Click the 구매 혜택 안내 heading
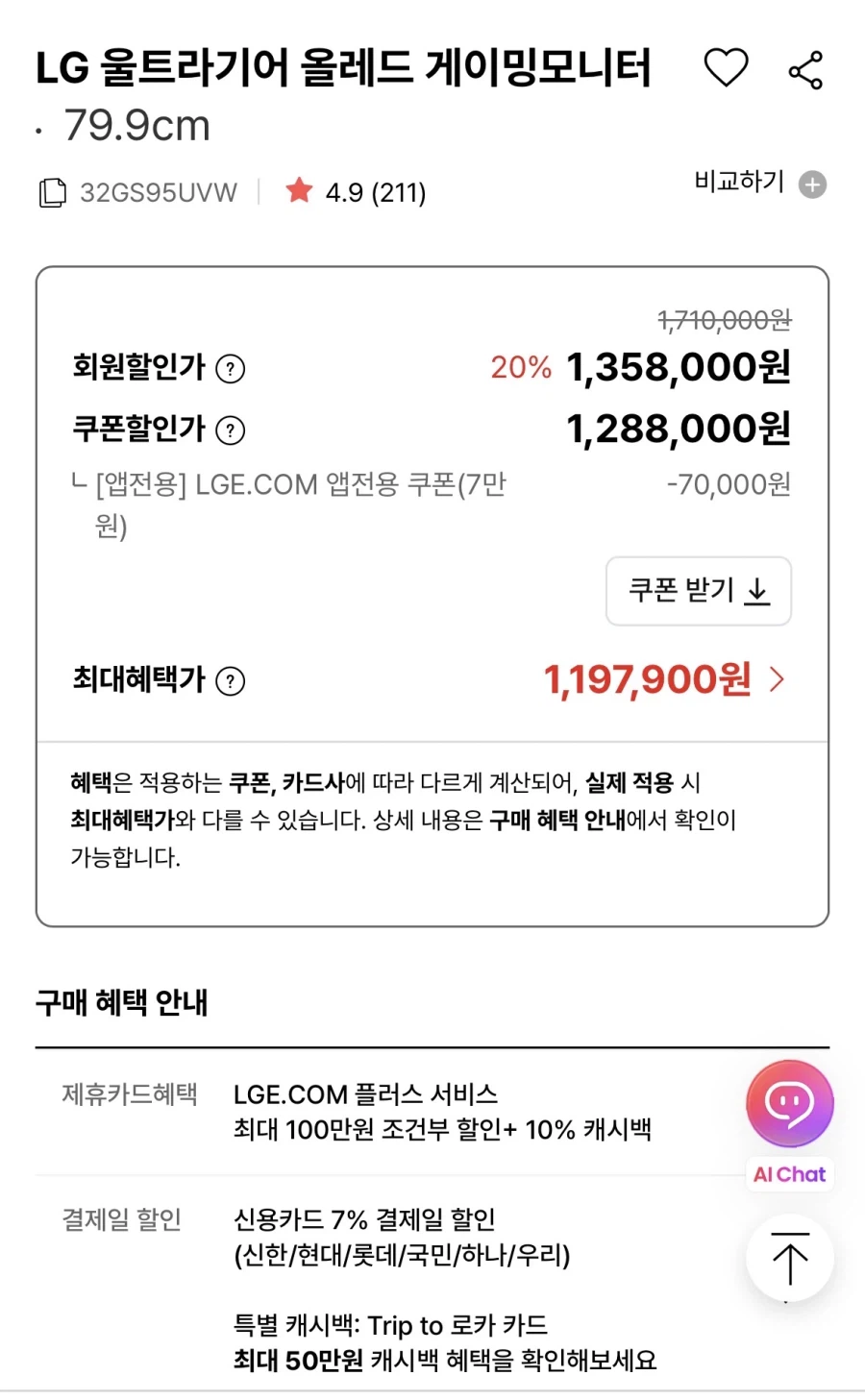This screenshot has width=865, height=1400. (123, 1002)
